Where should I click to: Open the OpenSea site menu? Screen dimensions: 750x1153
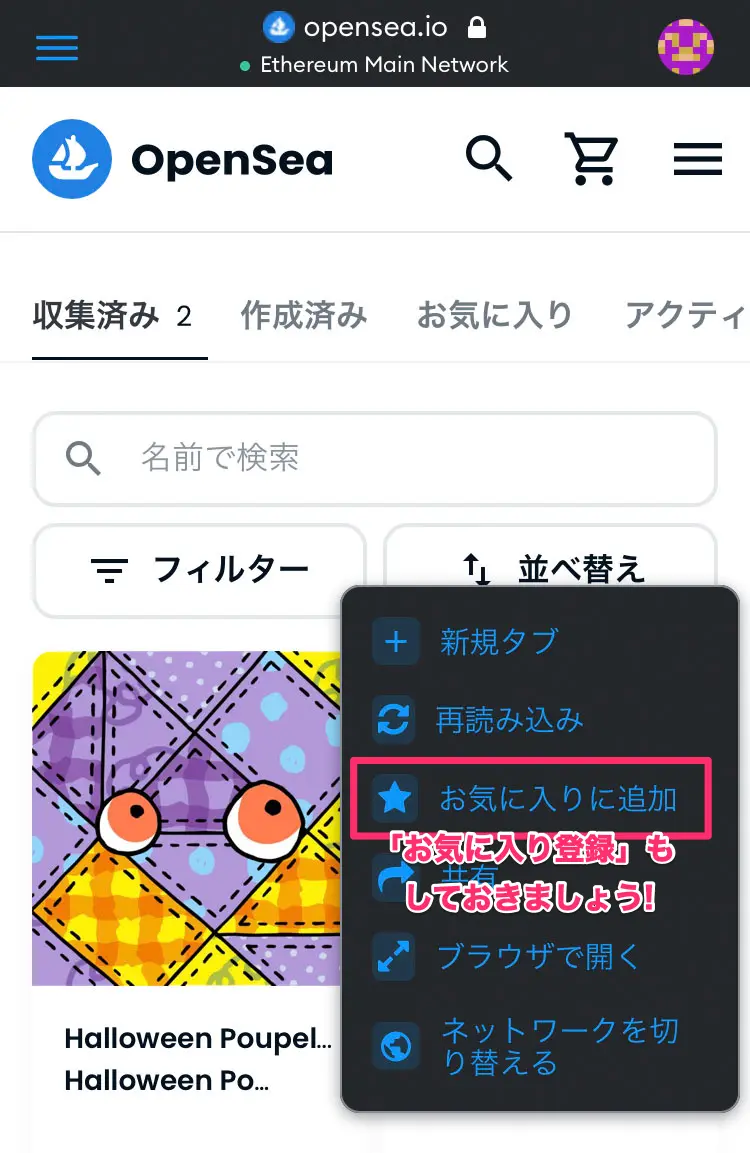tap(697, 160)
